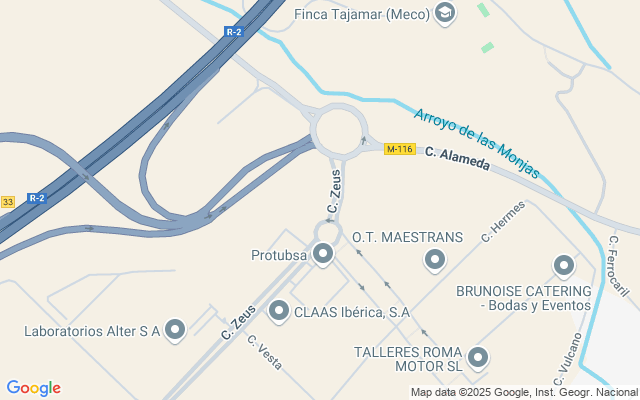Screen dimensions: 640x400
Task: Select the Protubsa map pin
Action: point(322,255)
